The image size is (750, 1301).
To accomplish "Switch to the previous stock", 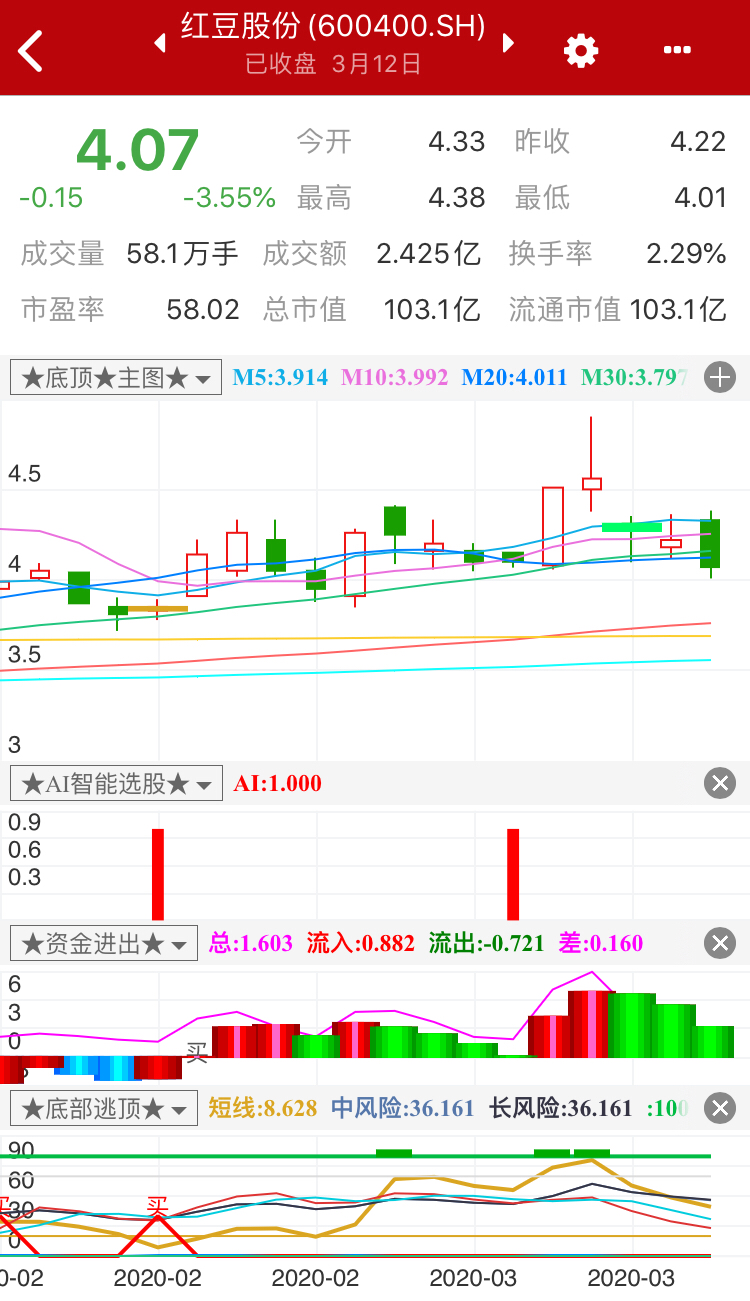I will [x=159, y=43].
